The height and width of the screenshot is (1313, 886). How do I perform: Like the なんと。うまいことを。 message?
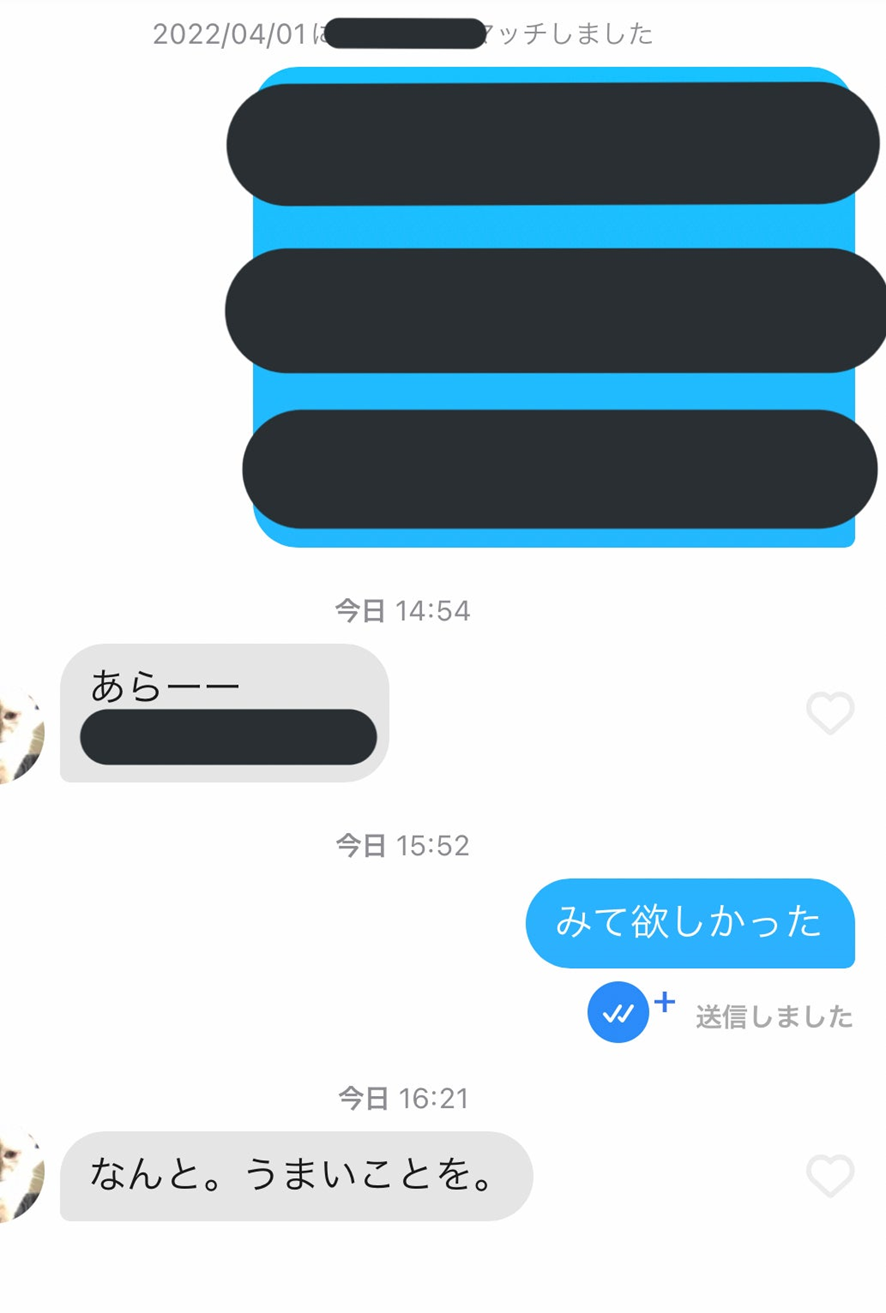[x=830, y=1176]
